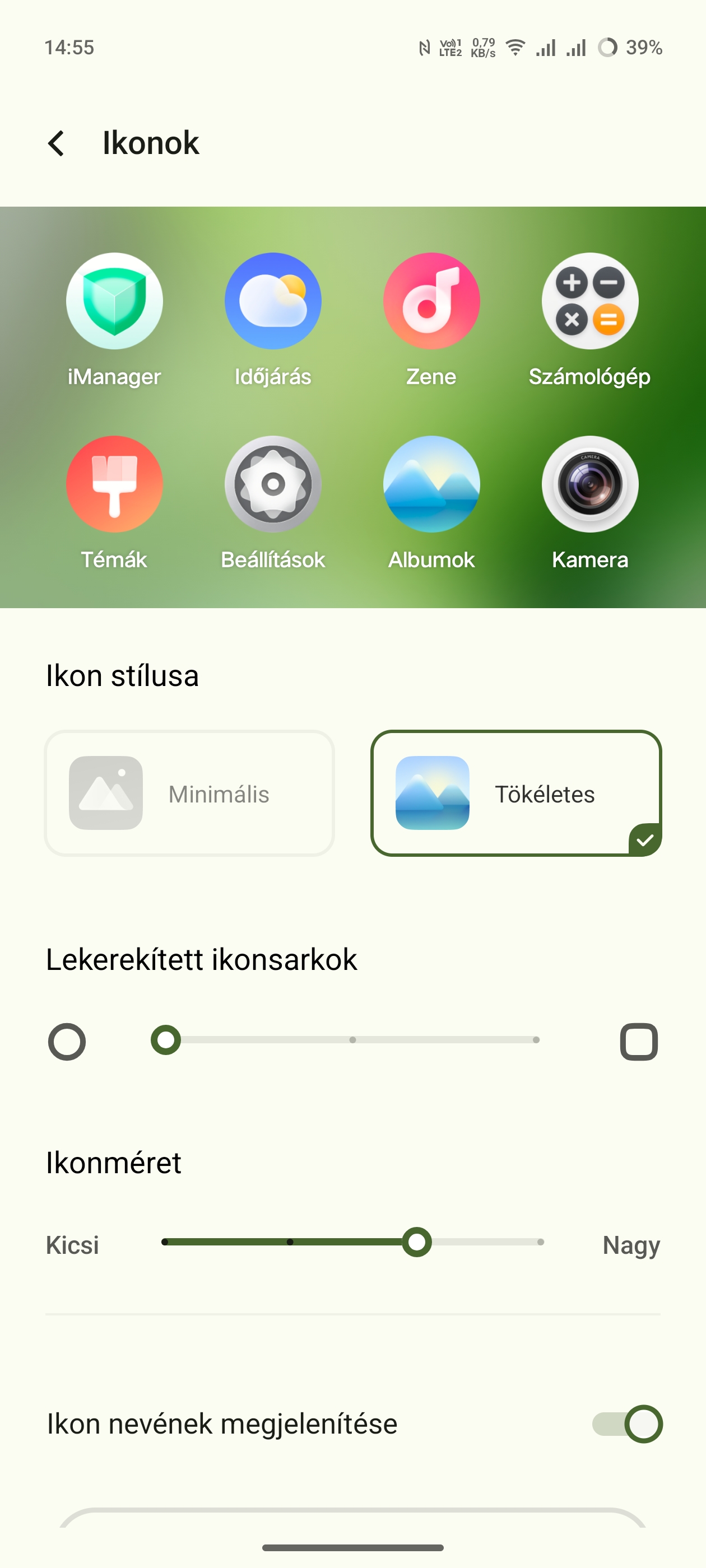The width and height of the screenshot is (706, 1568).
Task: Toggle the Ikon nevének megjelenítése switch
Action: tap(627, 1424)
